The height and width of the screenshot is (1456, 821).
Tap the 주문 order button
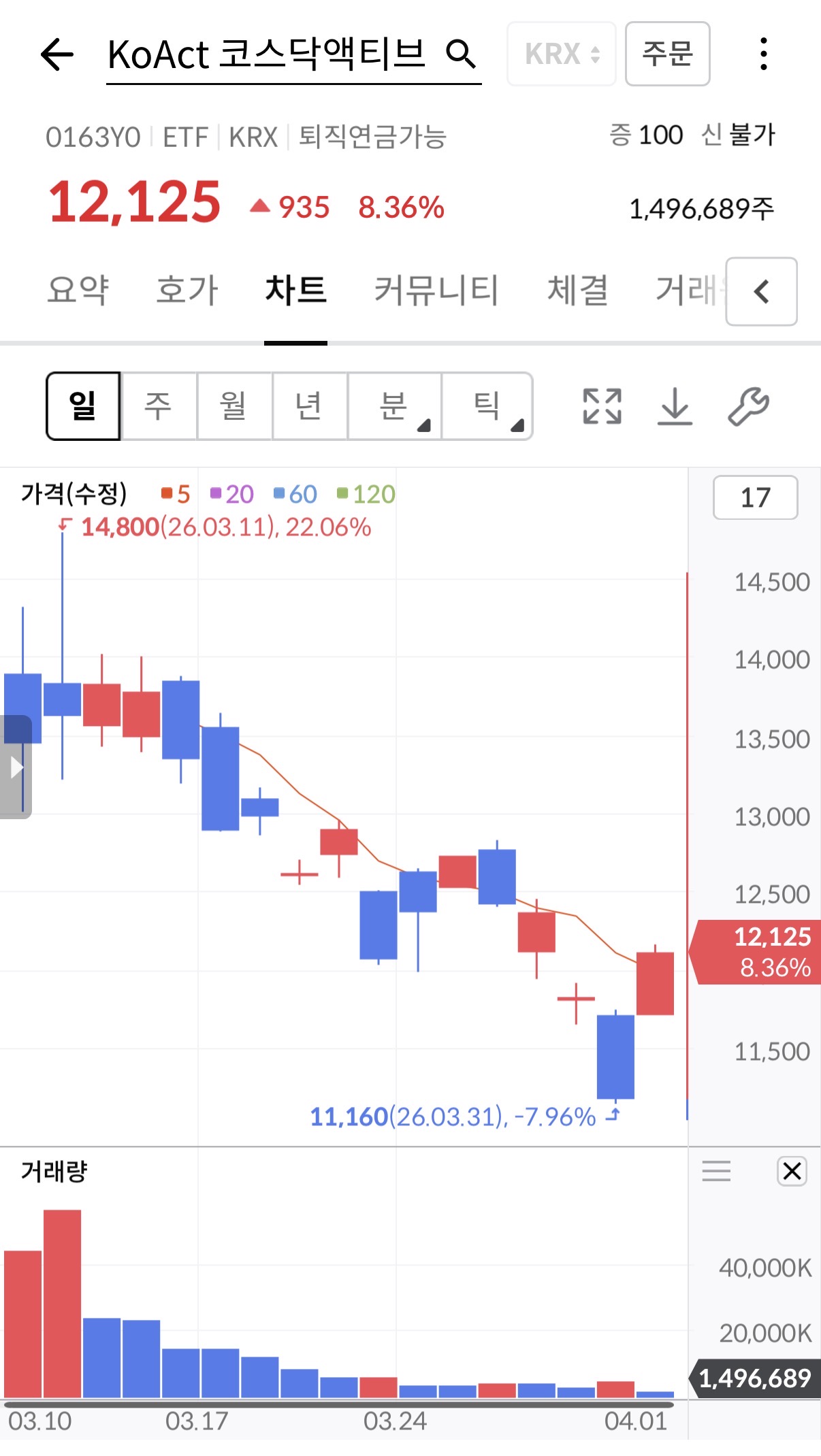(x=667, y=54)
